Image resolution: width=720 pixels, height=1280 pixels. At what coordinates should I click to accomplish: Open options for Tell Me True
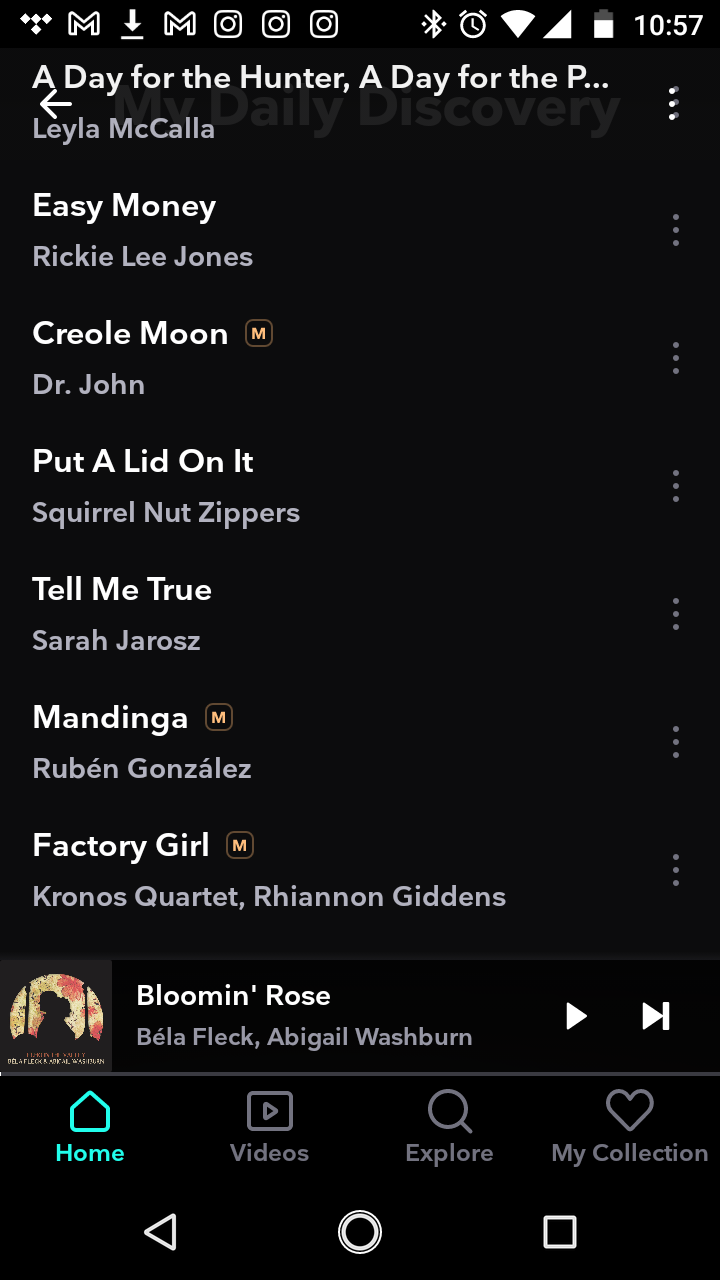676,614
